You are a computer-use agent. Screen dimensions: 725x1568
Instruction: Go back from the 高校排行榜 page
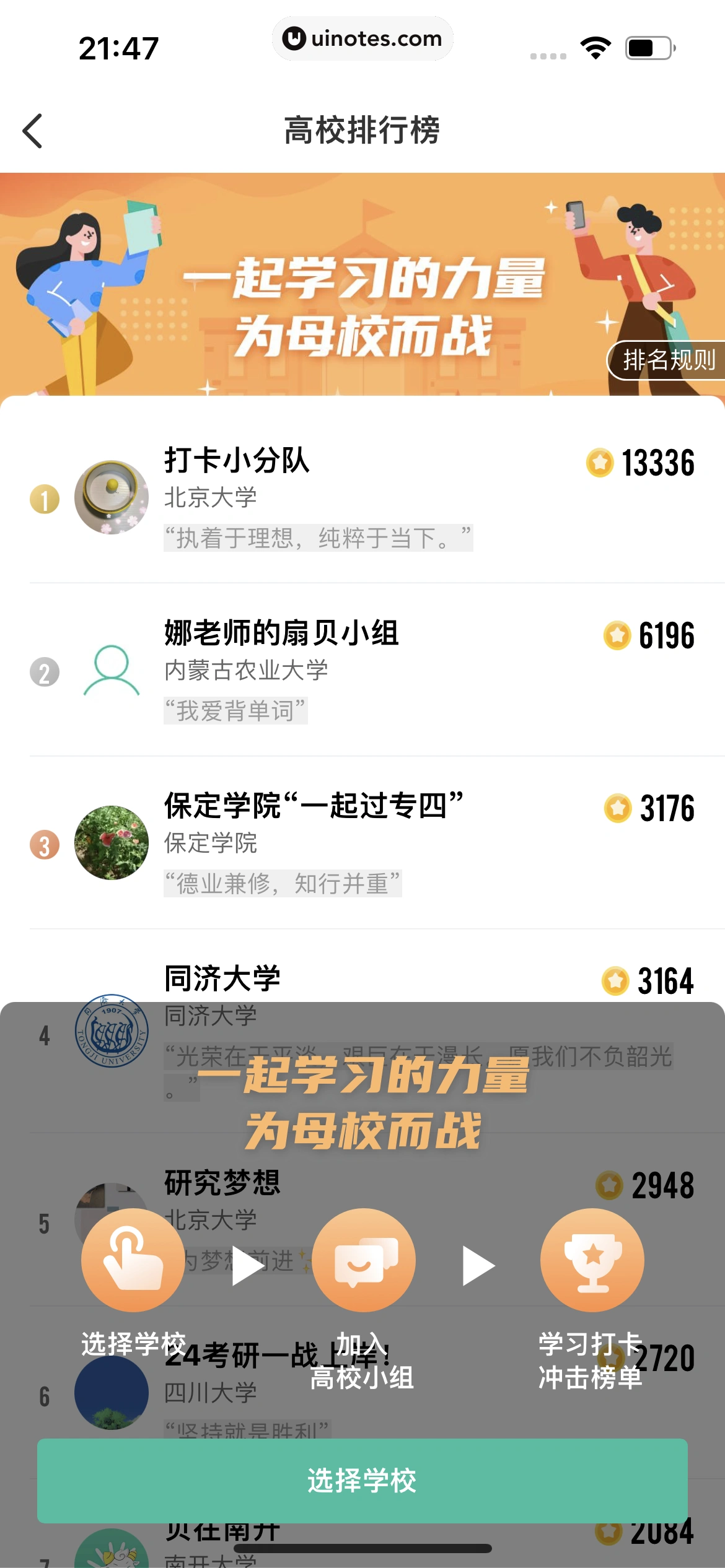[32, 131]
